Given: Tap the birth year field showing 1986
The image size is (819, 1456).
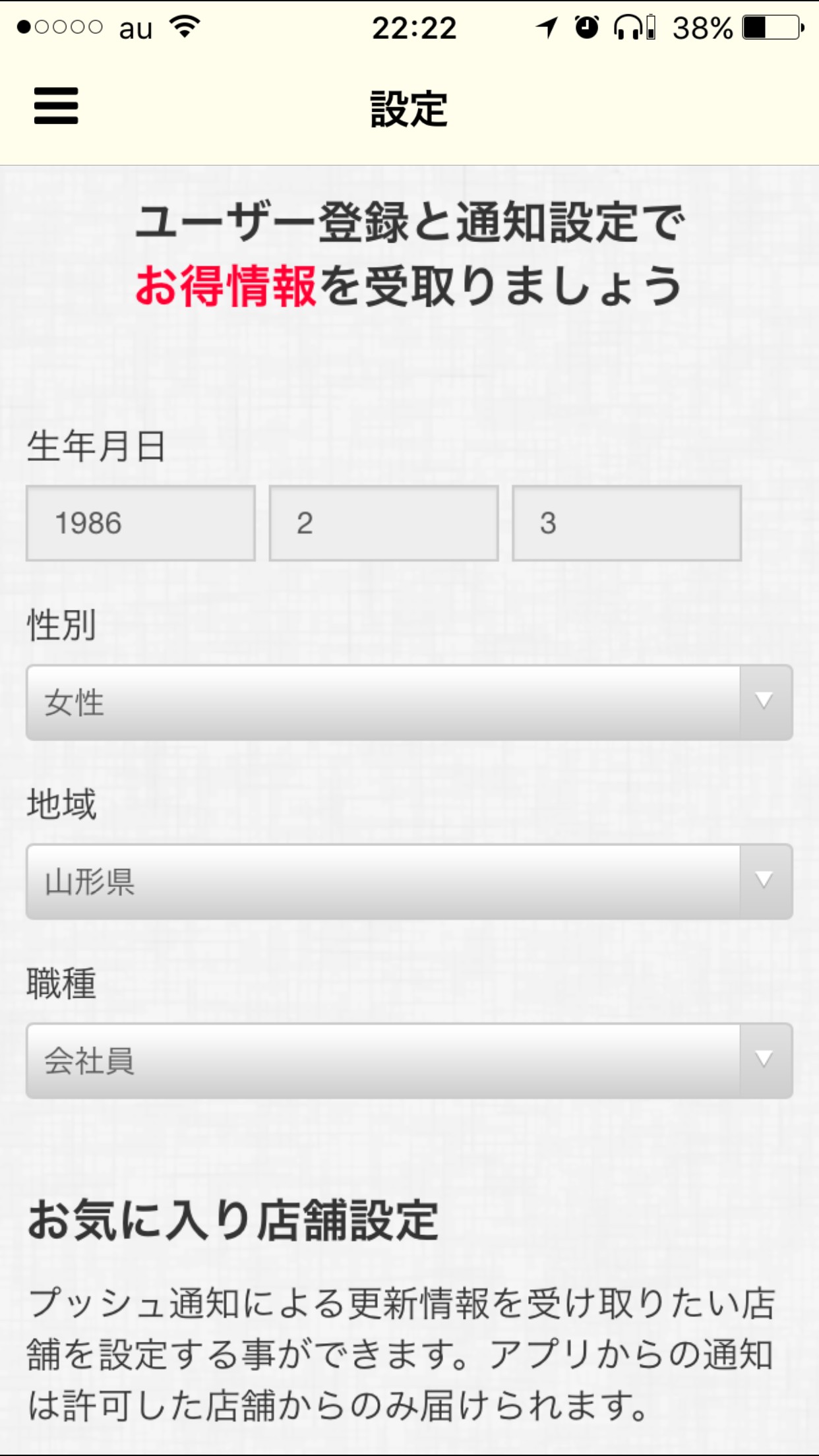Looking at the screenshot, I should coord(140,524).
